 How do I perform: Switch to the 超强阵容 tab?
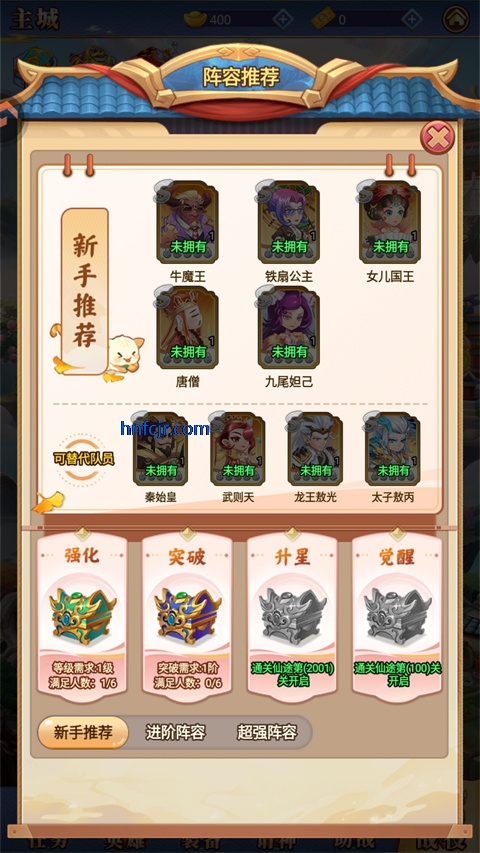(267, 732)
